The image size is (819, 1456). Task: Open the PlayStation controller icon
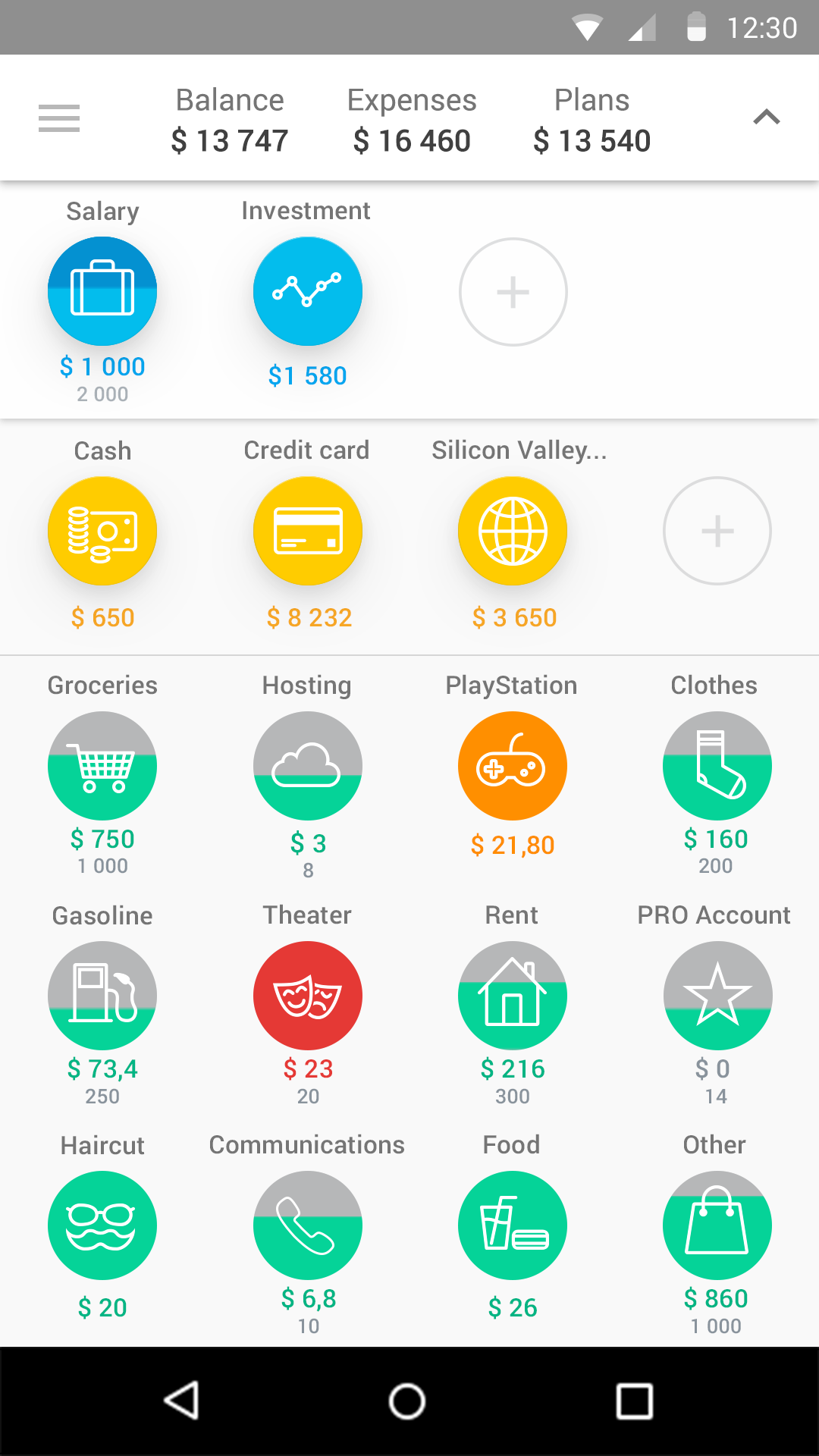(512, 766)
